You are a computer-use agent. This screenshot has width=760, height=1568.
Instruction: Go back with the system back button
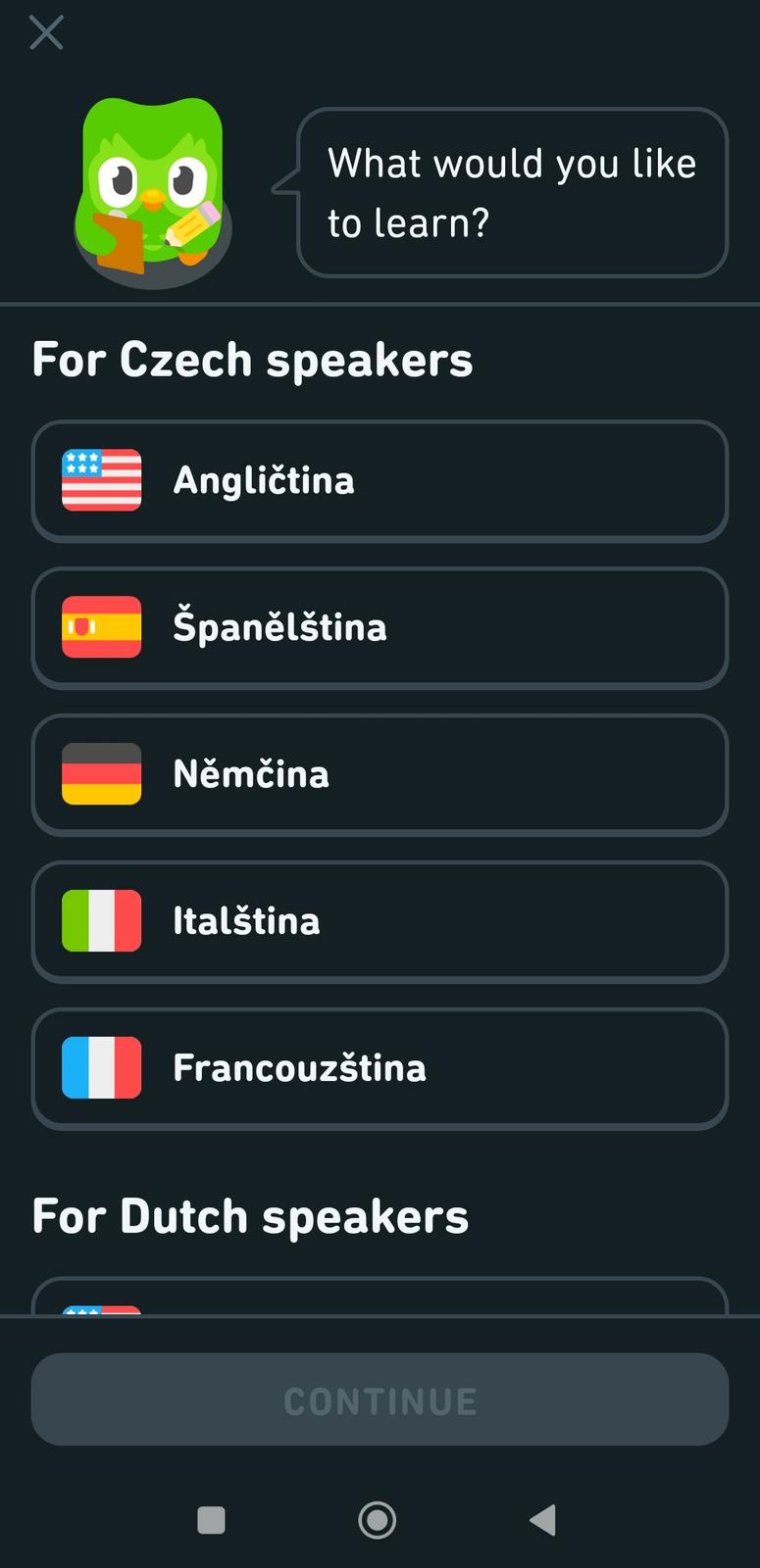[542, 1520]
